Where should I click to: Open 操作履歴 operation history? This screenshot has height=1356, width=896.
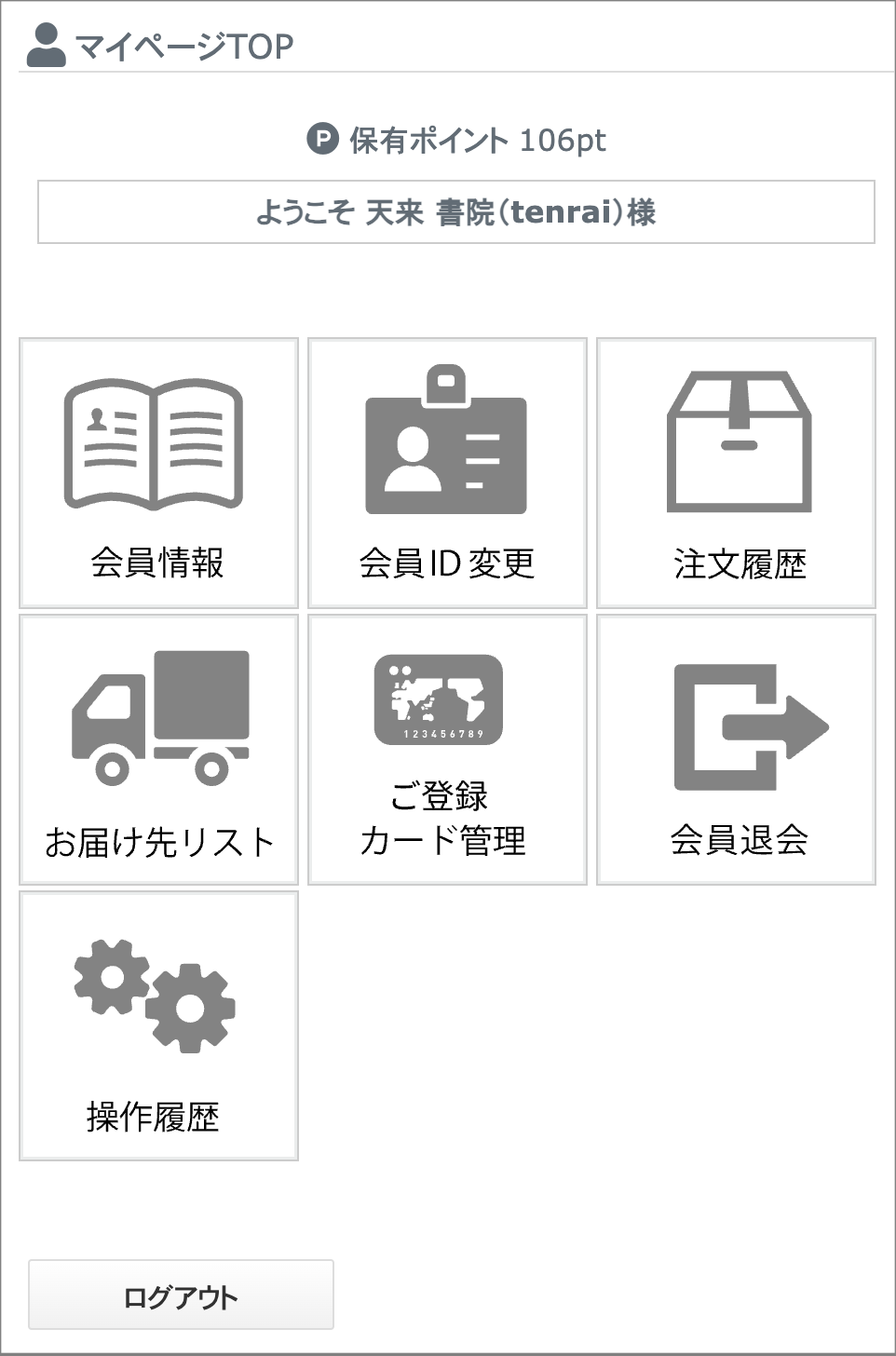(158, 1025)
